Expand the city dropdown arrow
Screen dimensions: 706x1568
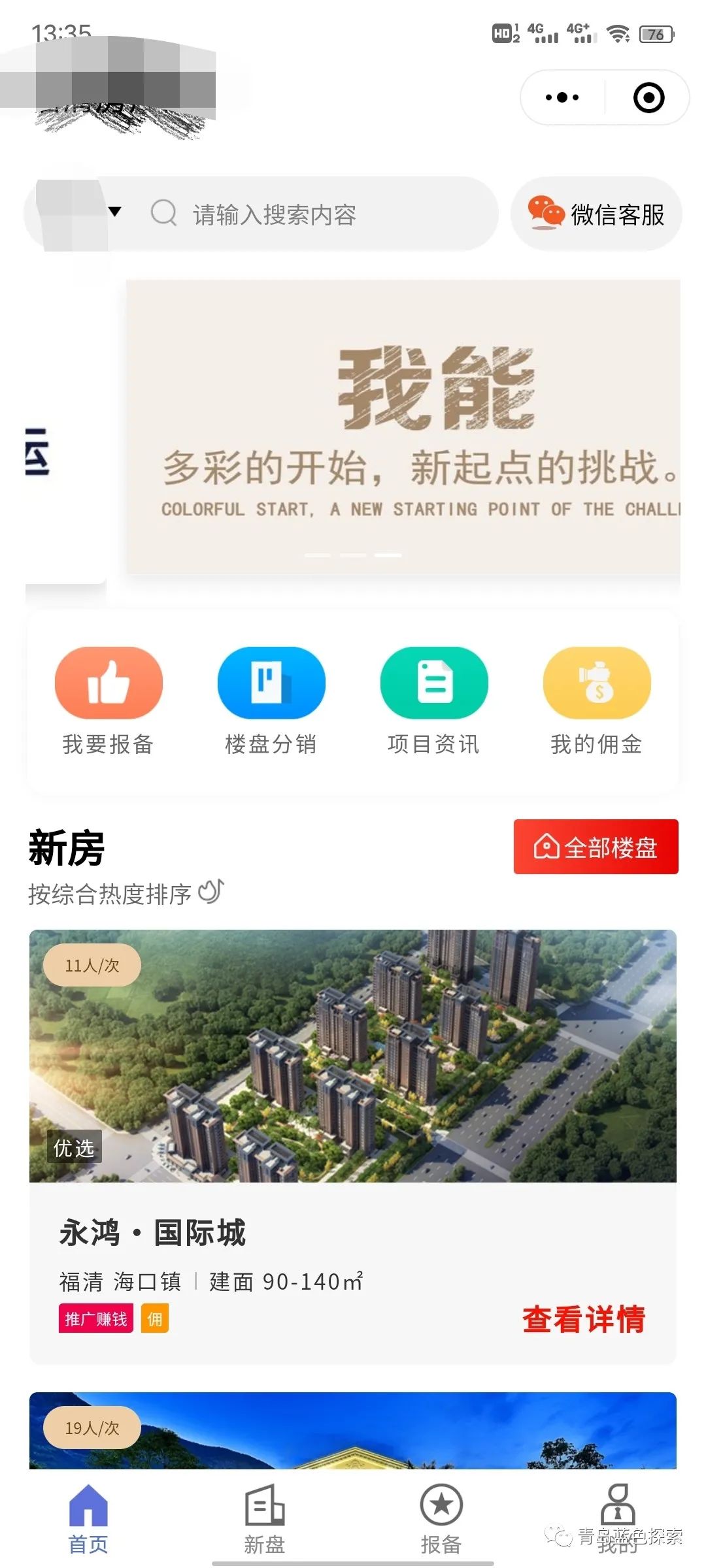115,212
